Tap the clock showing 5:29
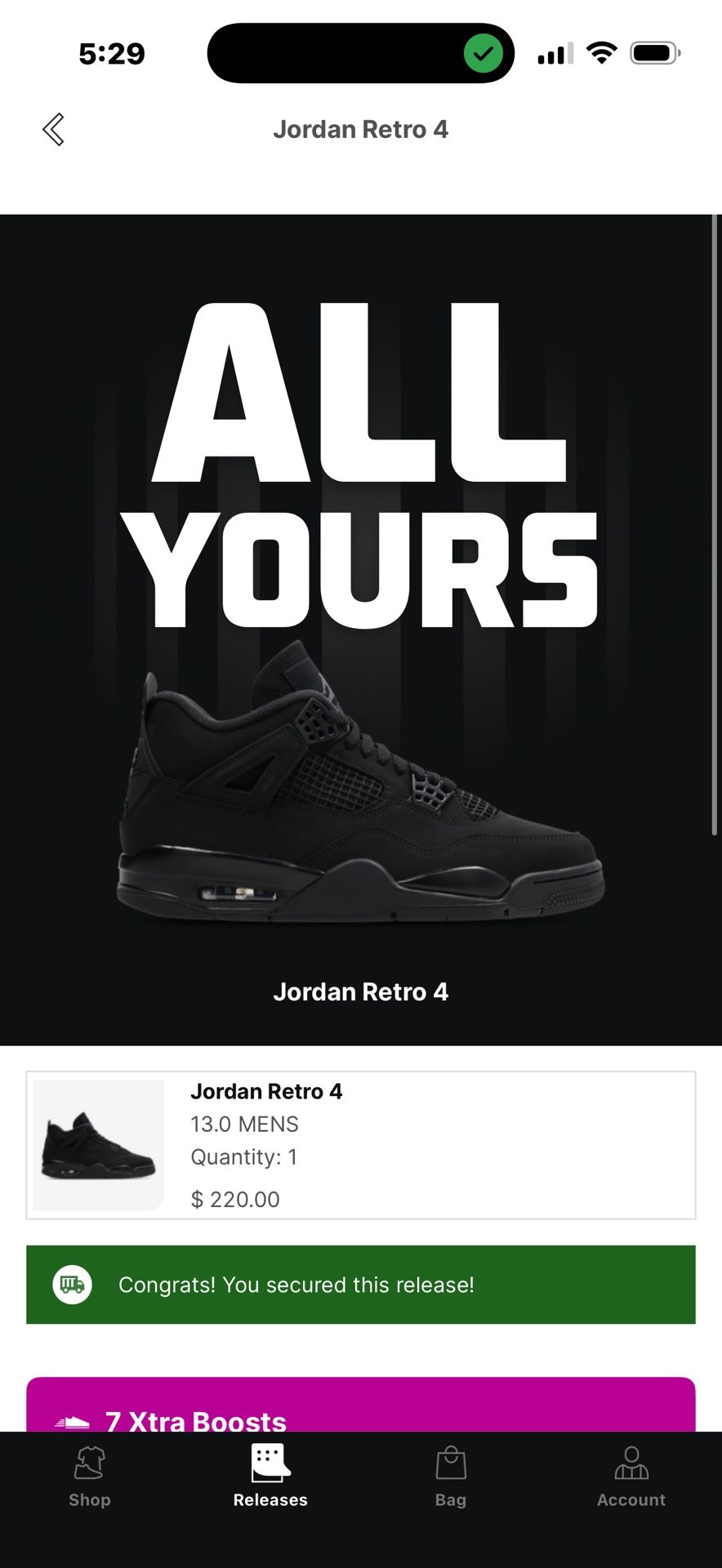722x1568 pixels. 113,52
